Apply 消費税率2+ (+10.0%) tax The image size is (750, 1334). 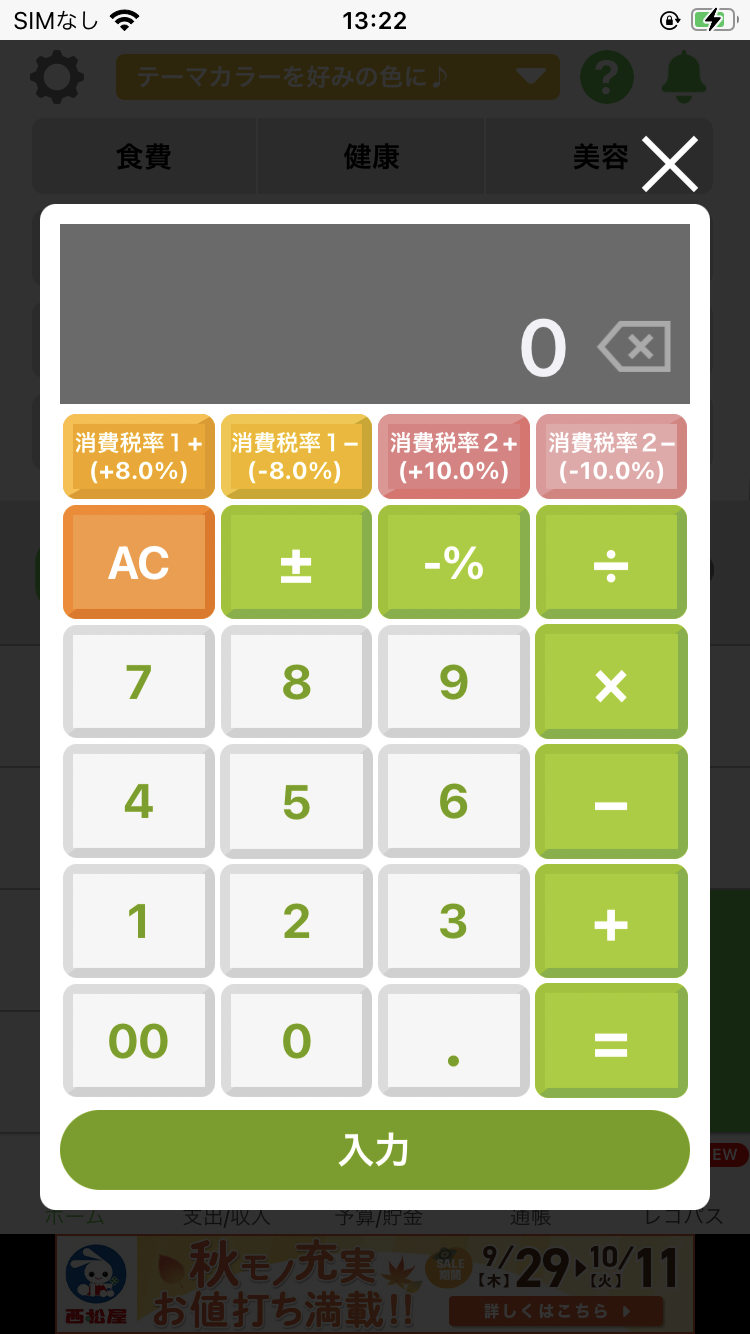click(453, 456)
